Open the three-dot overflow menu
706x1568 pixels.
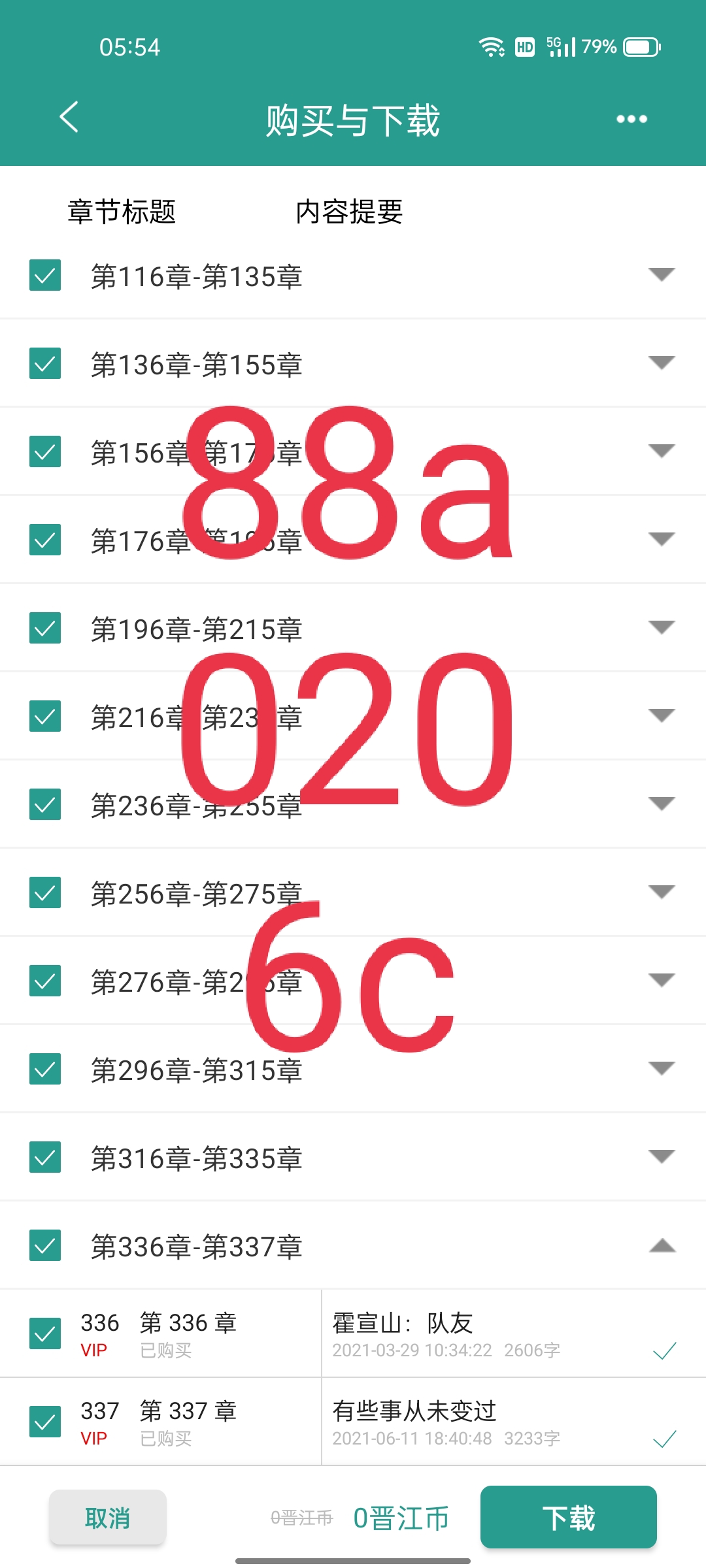(631, 119)
